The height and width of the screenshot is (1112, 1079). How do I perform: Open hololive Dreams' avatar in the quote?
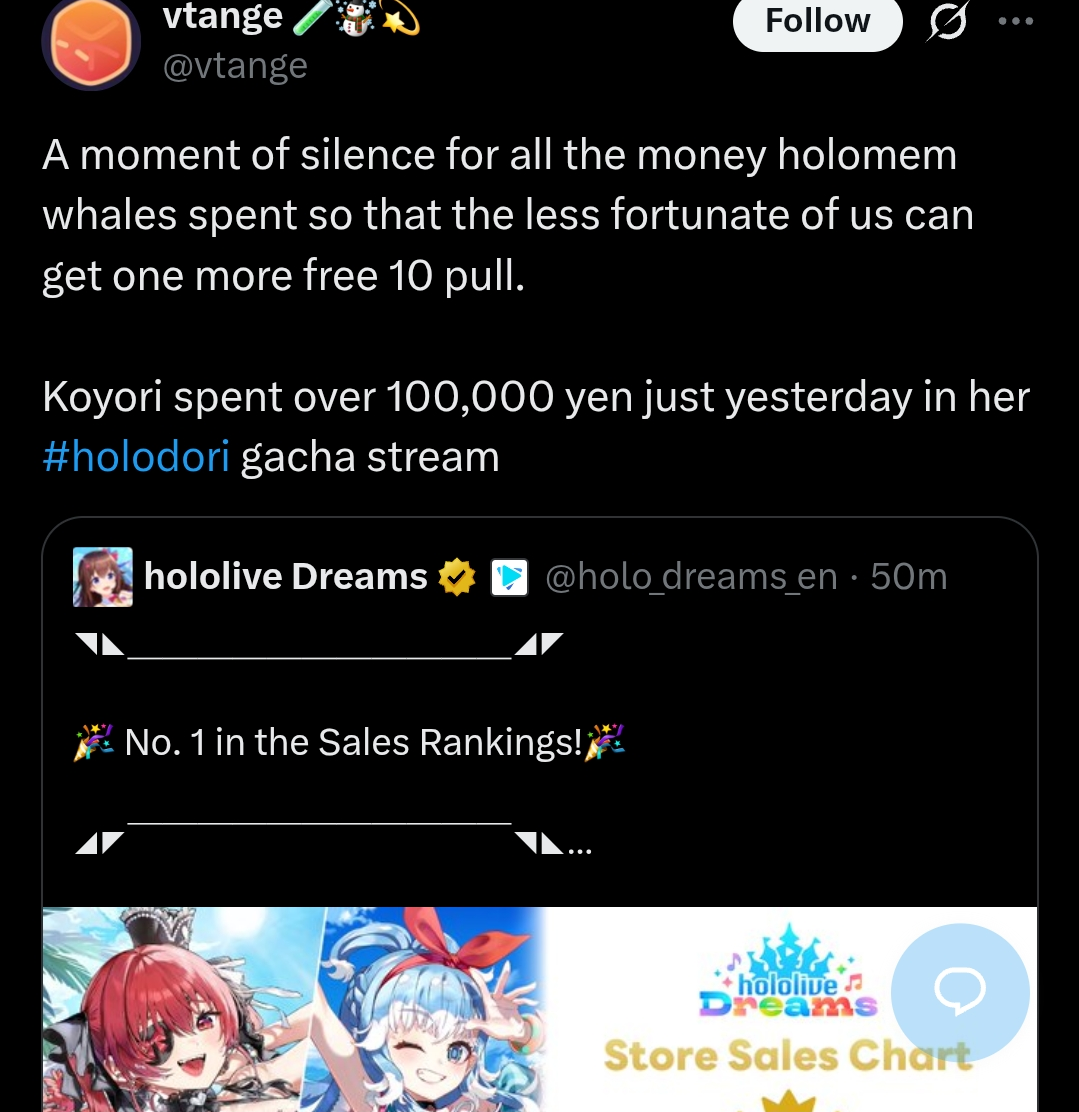tap(103, 577)
